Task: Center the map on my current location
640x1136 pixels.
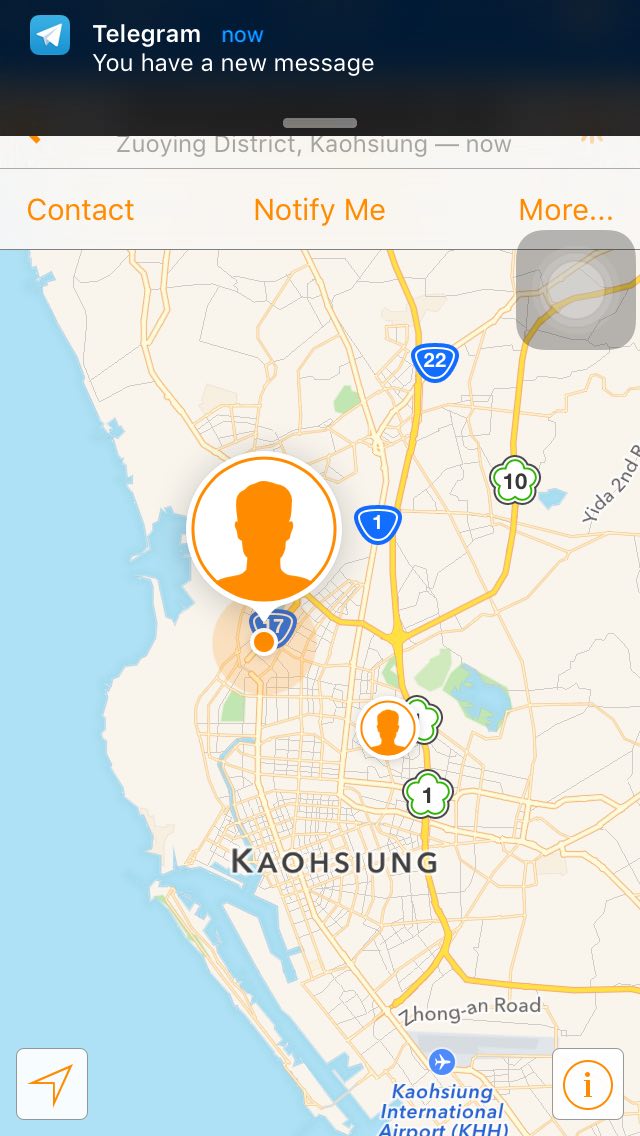Action: pyautogui.click(x=52, y=1084)
